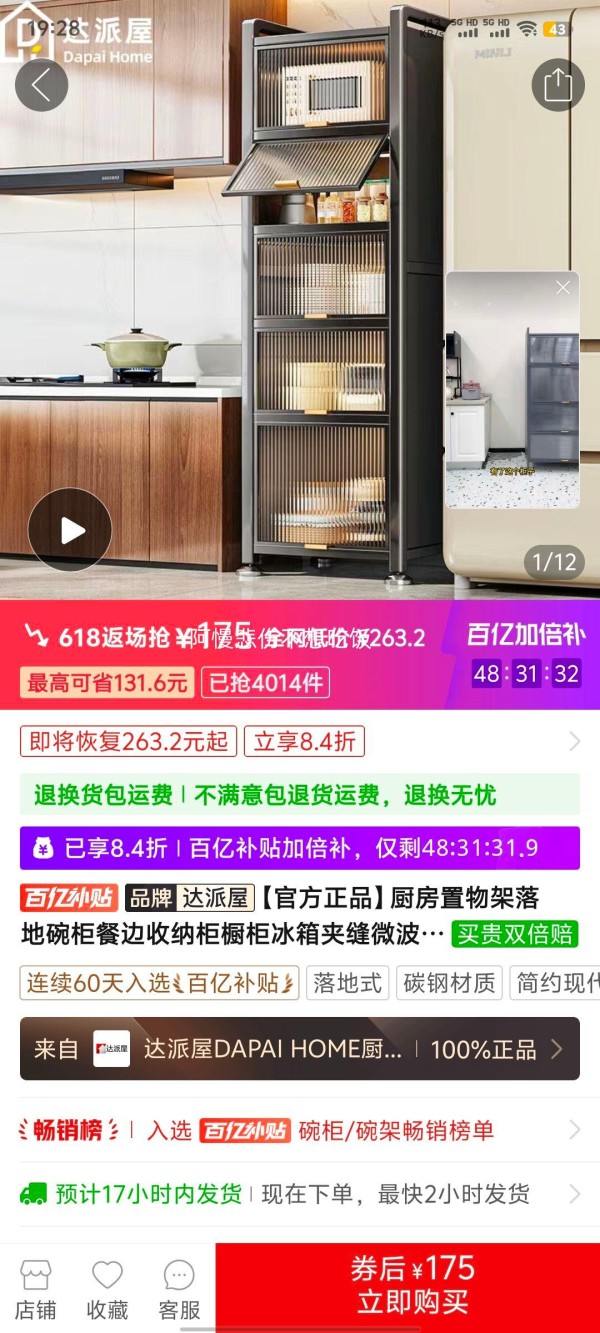Visit the 店铺 store page
Viewport: 600px width, 1333px height.
coord(36,1289)
